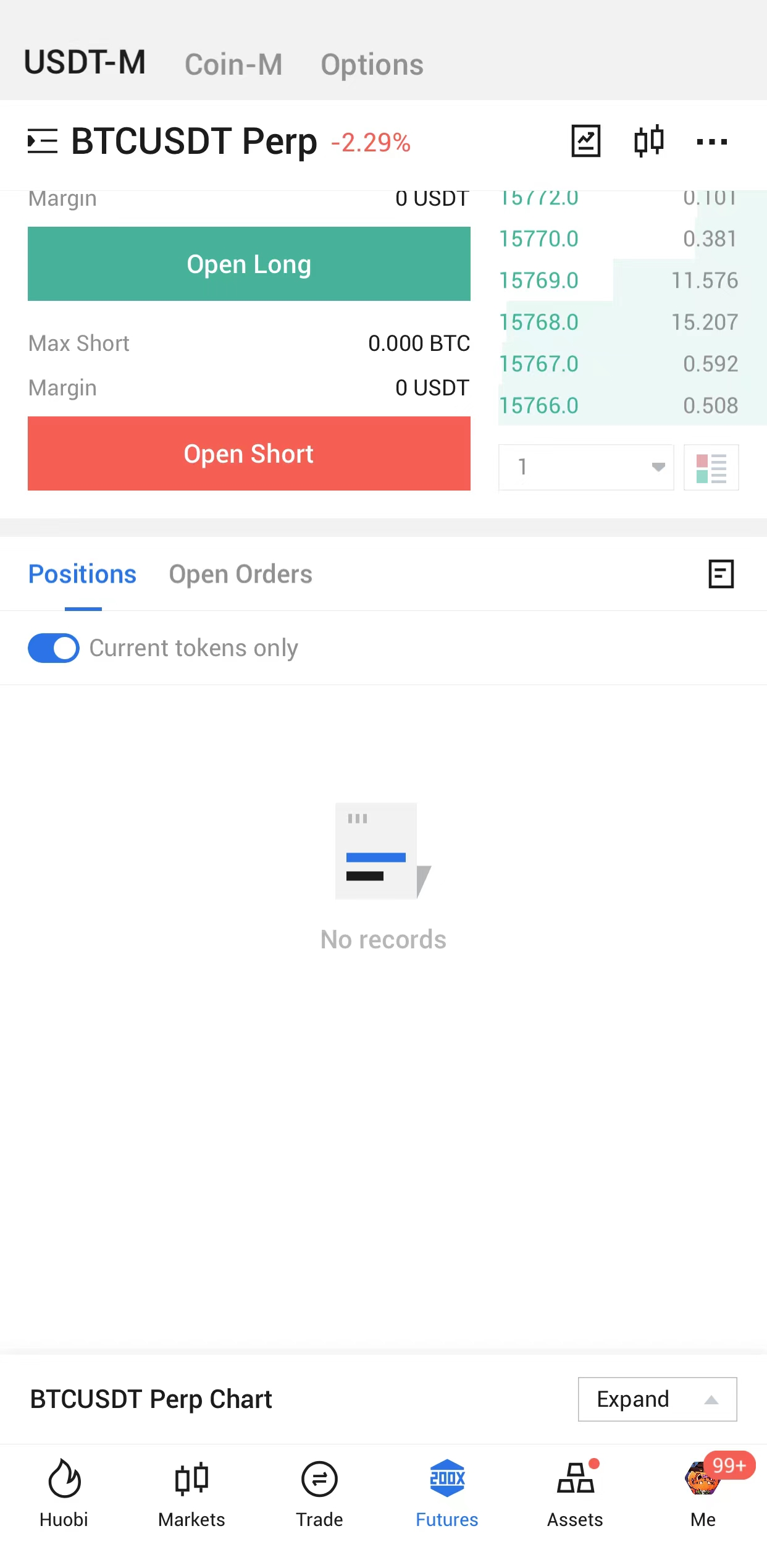
Task: Open the order history icon
Action: pyautogui.click(x=721, y=574)
